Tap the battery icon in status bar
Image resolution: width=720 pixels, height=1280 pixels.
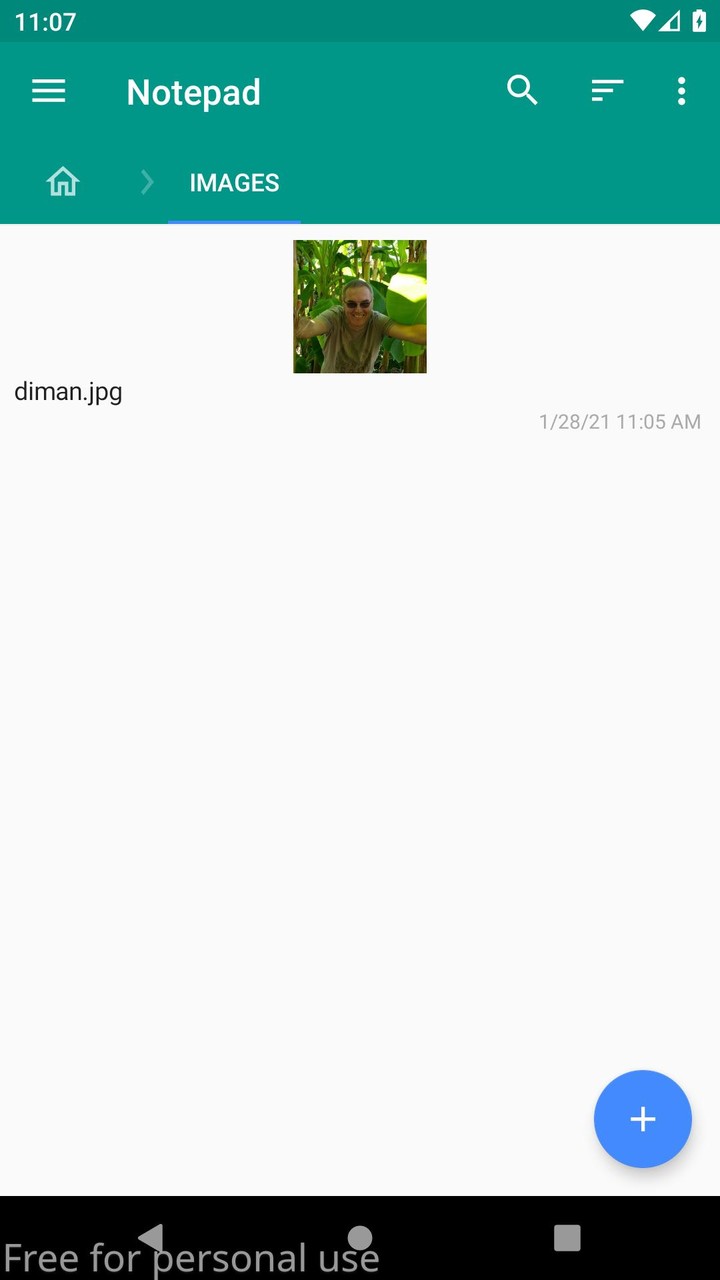(x=699, y=22)
